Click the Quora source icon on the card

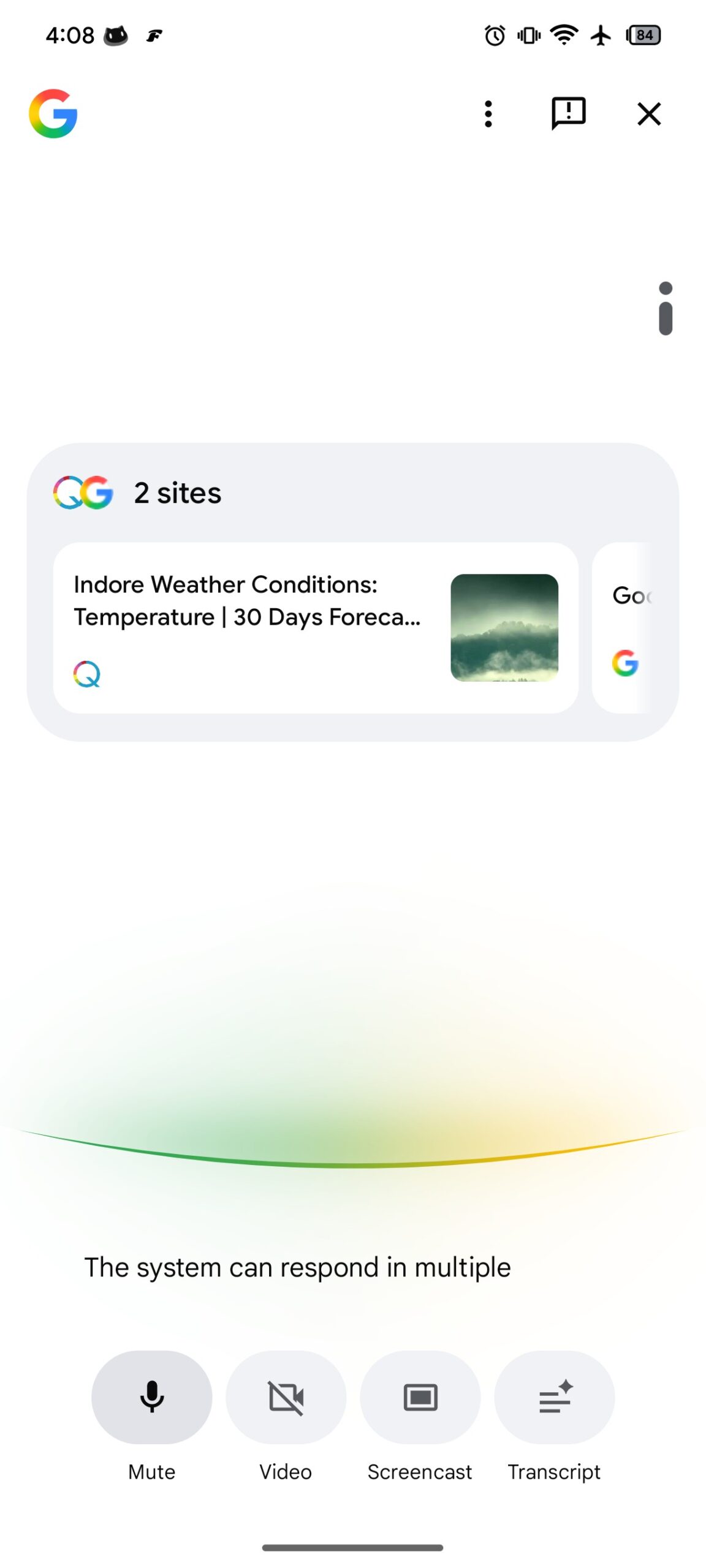click(x=86, y=674)
